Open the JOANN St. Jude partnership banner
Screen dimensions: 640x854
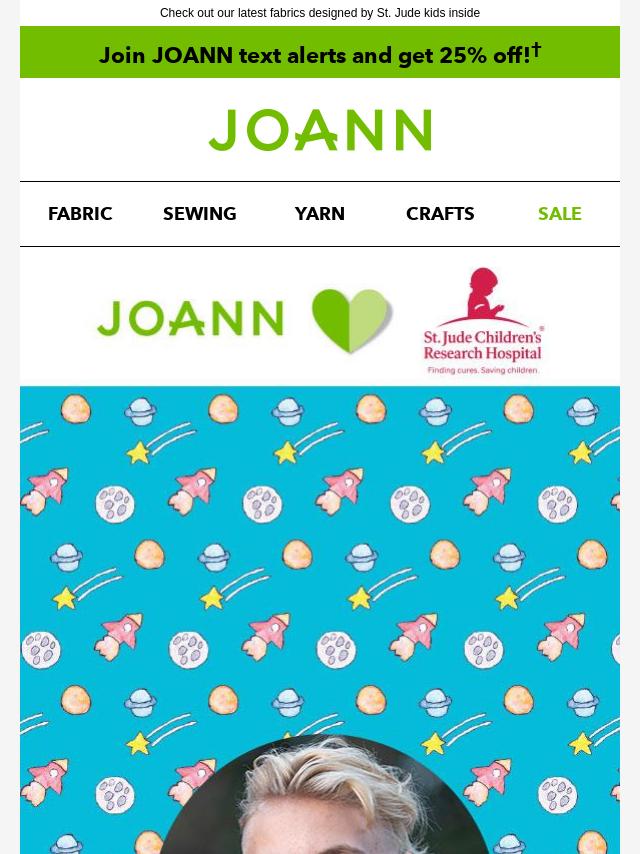click(x=320, y=320)
